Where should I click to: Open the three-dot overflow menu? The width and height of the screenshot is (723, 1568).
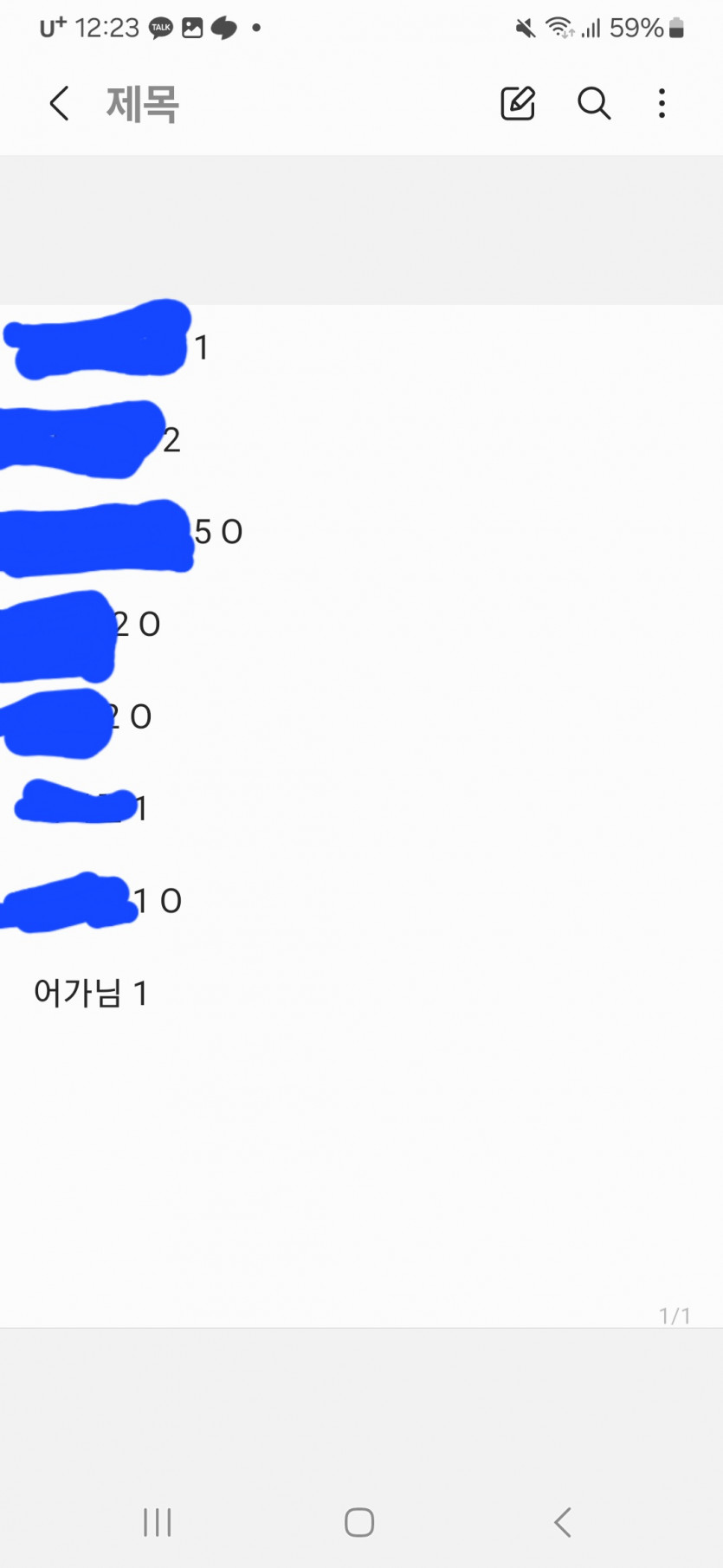point(662,104)
